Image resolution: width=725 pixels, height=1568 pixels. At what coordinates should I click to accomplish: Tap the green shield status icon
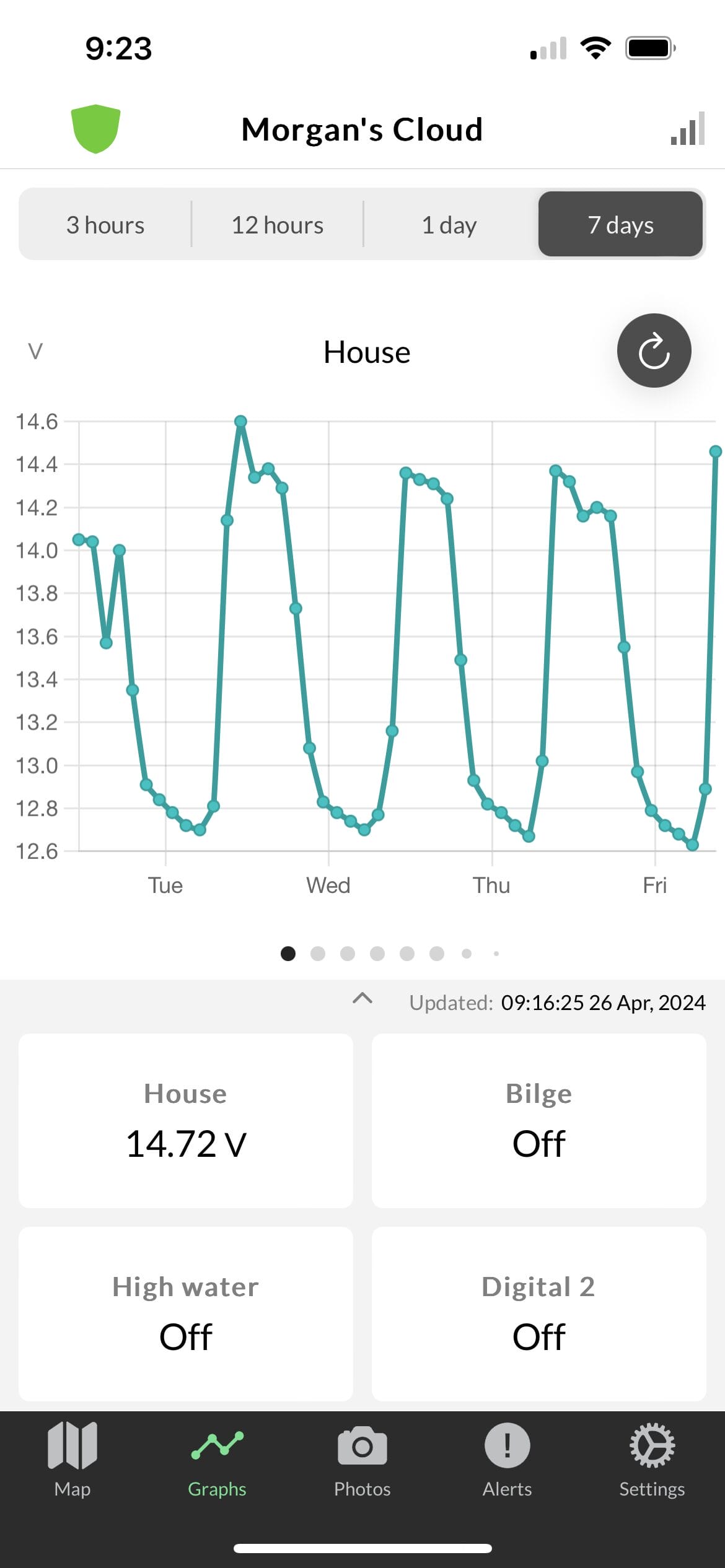95,129
